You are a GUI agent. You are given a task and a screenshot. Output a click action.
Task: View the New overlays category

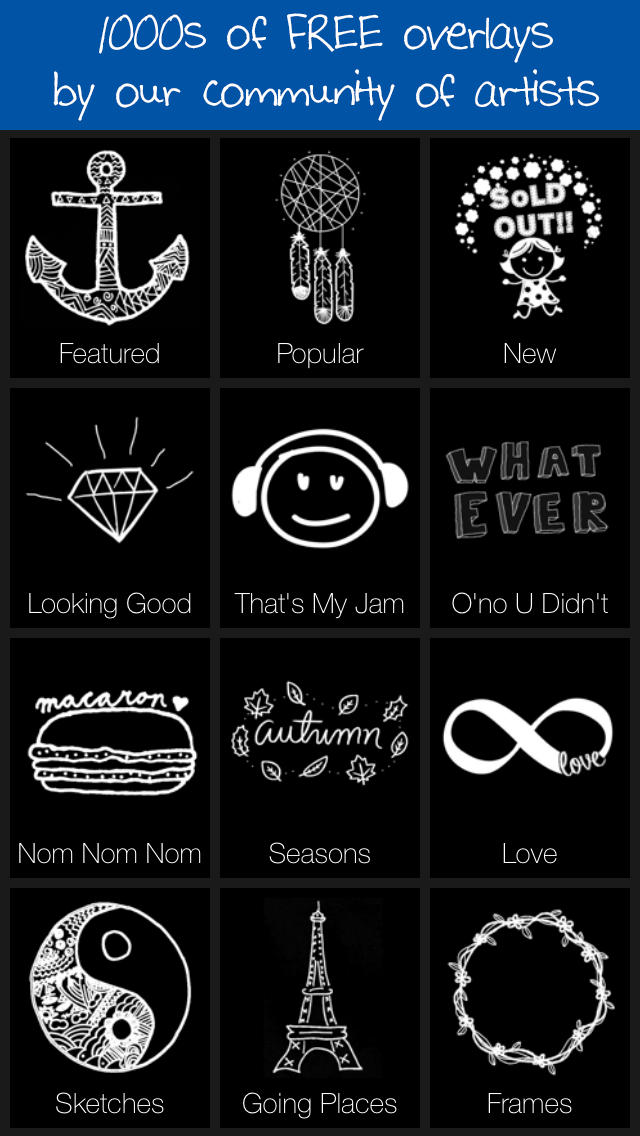pos(530,258)
